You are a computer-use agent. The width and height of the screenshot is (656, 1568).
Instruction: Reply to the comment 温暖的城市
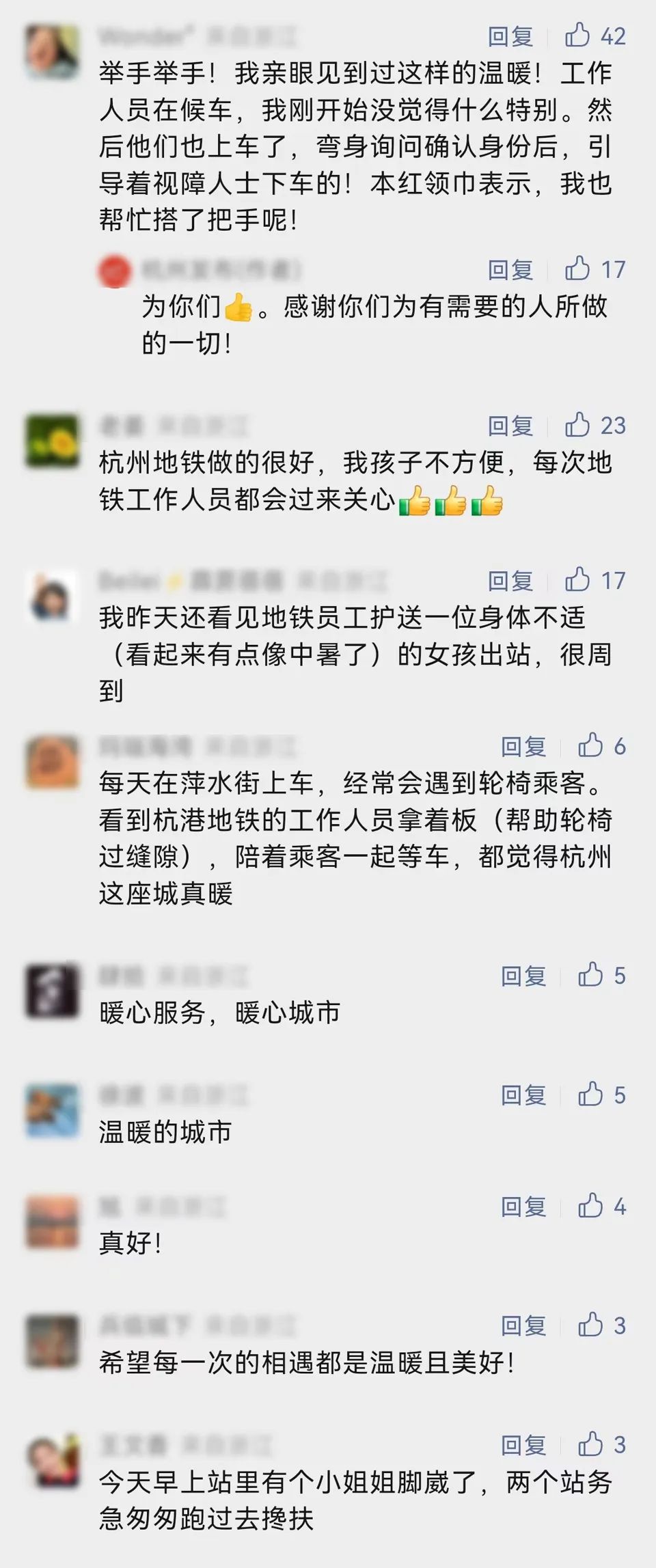click(x=523, y=1095)
